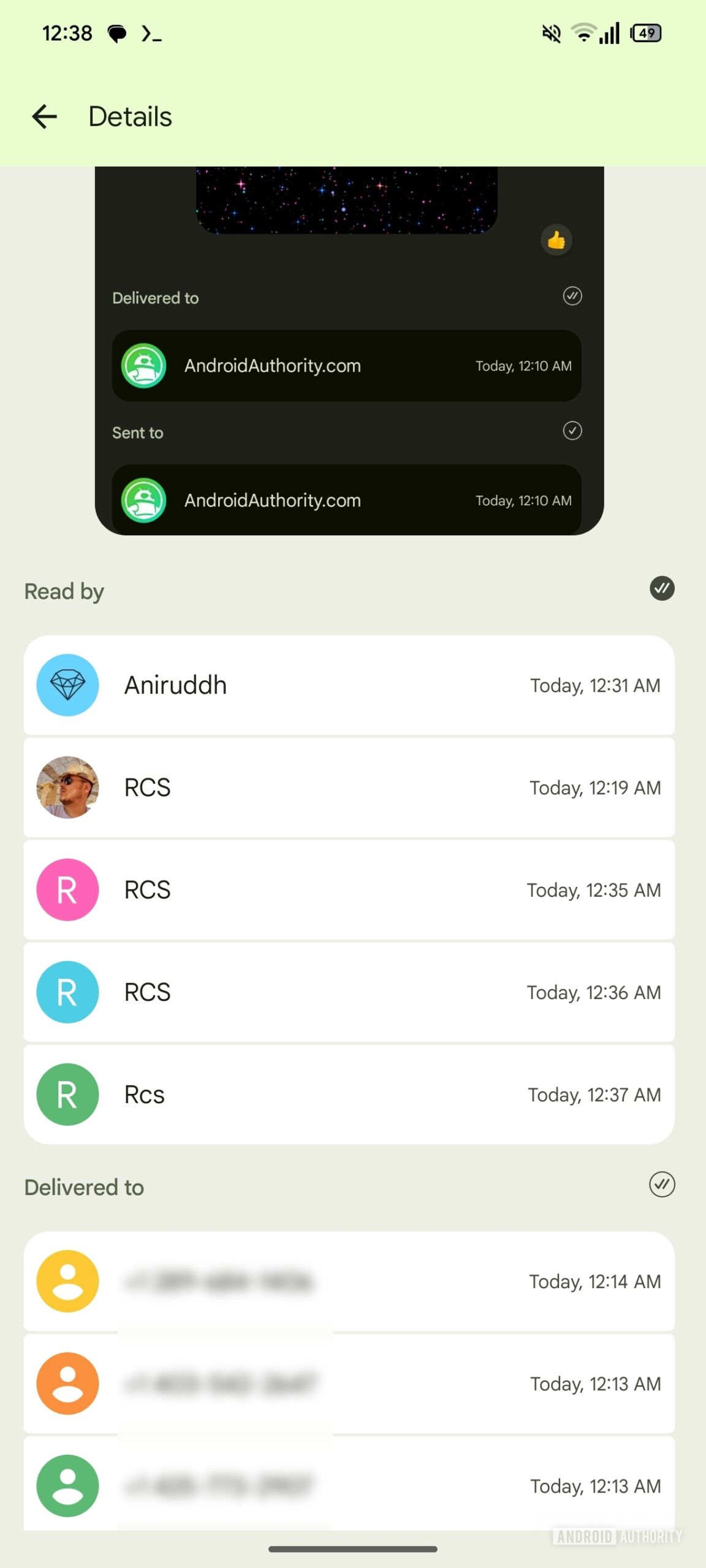Open the screenshot image in the message
The image size is (706, 1568).
349,350
